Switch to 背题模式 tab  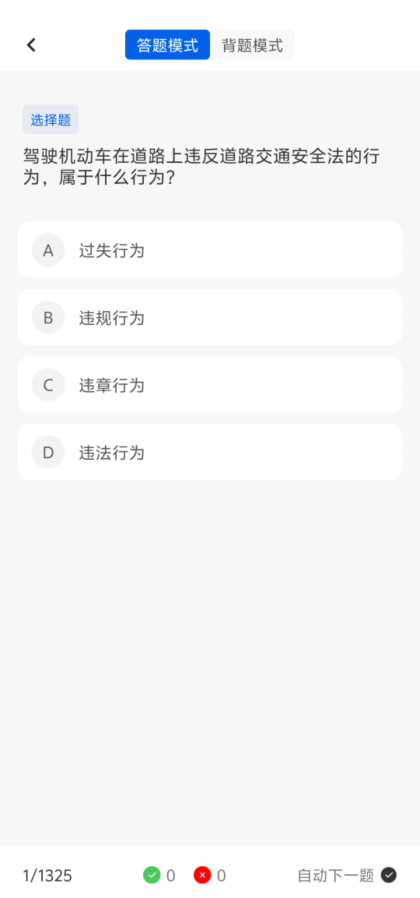click(x=252, y=45)
